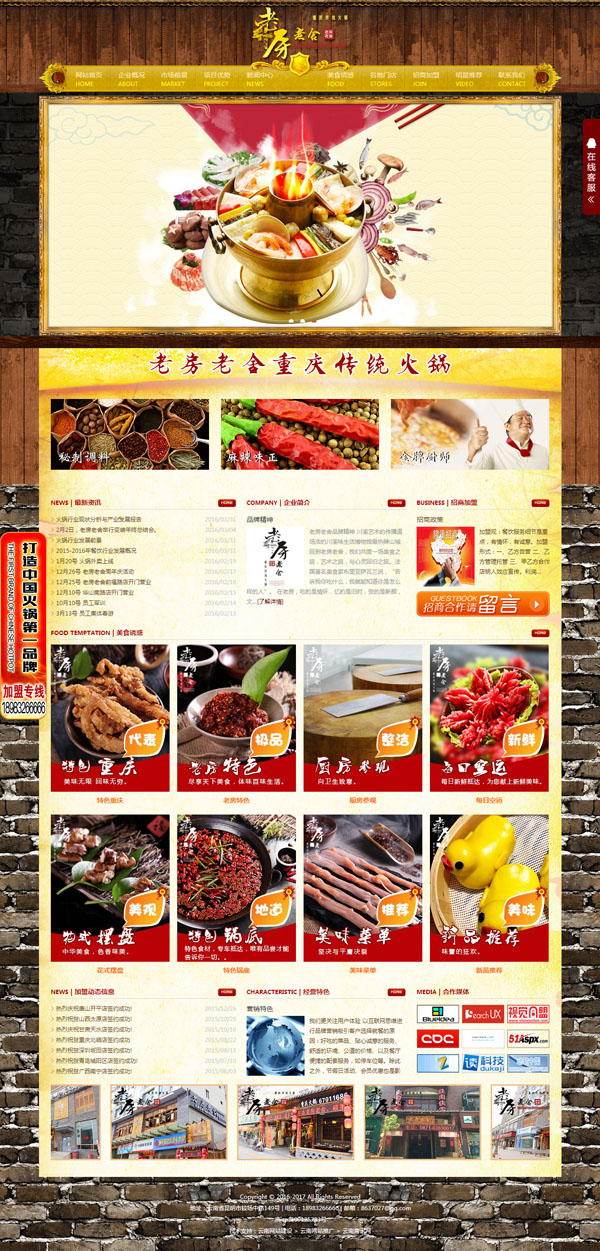Switch to the PROJECT page
600x1251 pixels.
tap(216, 79)
